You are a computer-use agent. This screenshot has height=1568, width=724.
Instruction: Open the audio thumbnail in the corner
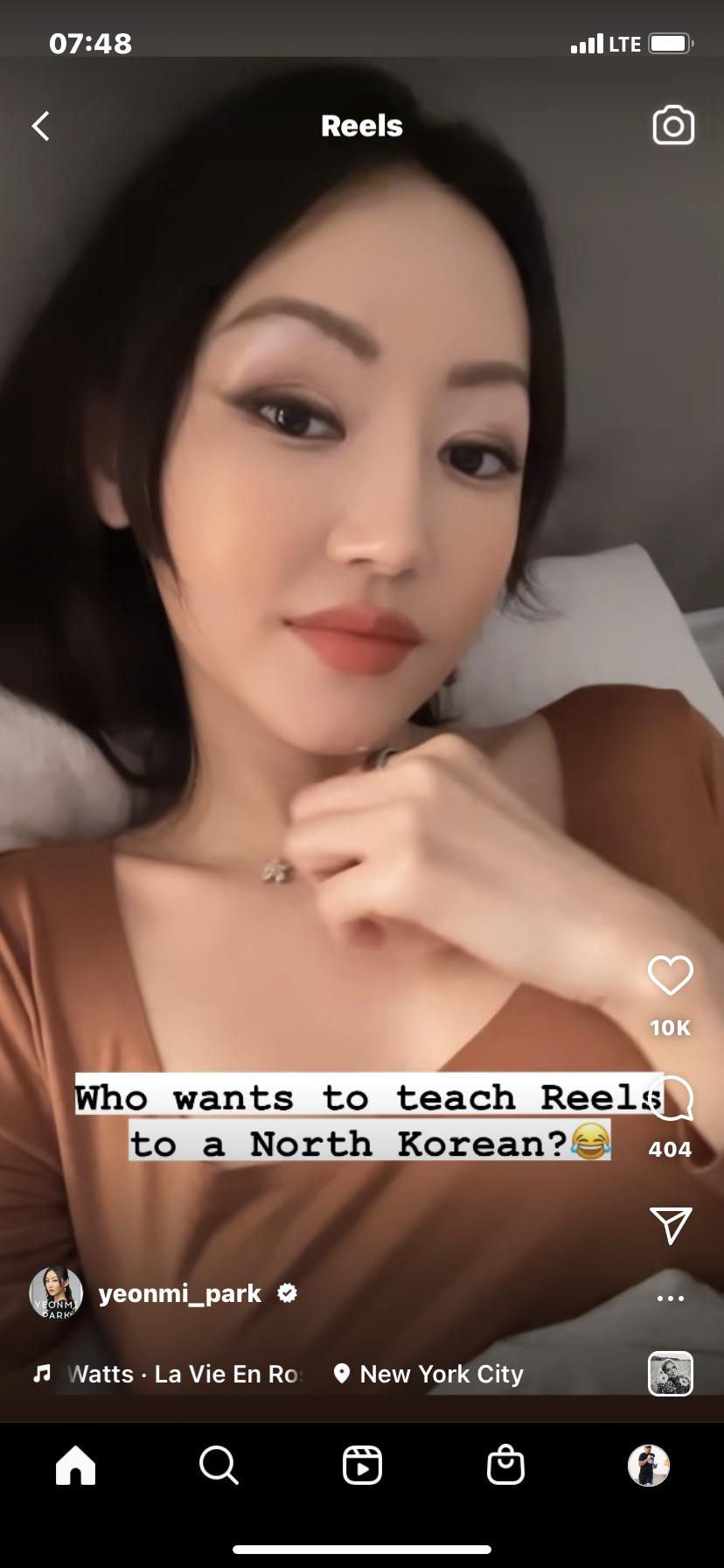pyautogui.click(x=670, y=1374)
